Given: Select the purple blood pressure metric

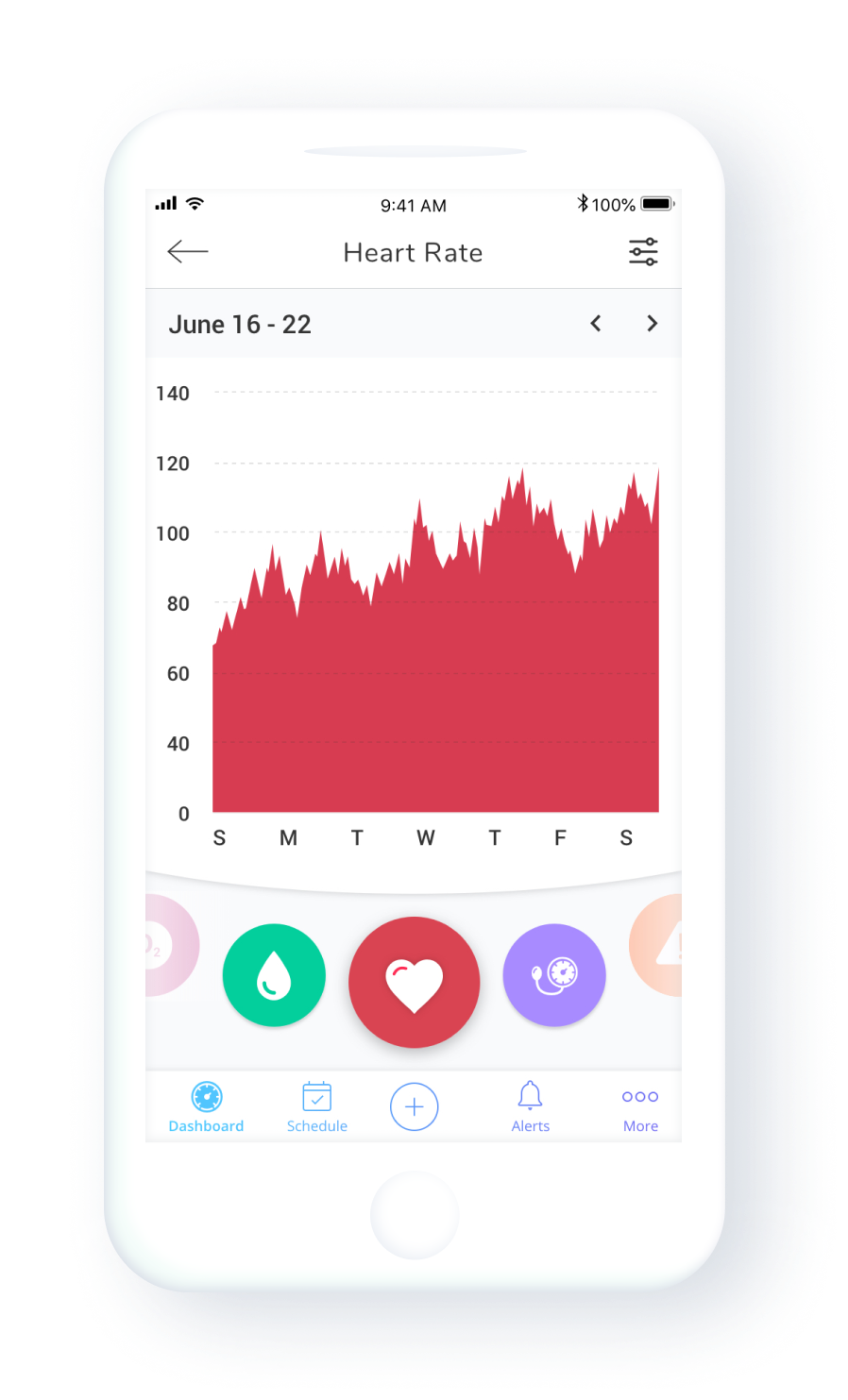Looking at the screenshot, I should [x=554, y=975].
